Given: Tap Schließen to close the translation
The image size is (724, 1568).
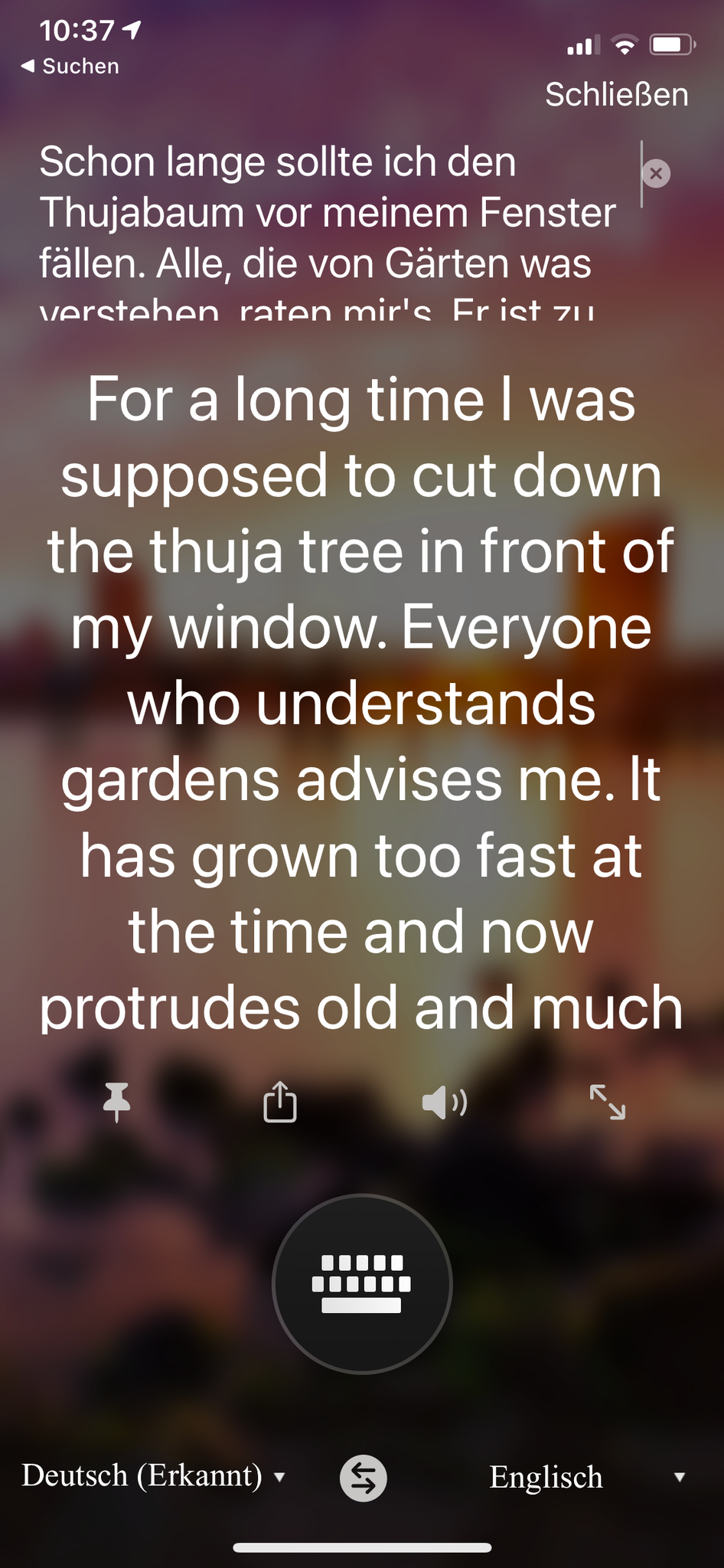Looking at the screenshot, I should point(616,95).
